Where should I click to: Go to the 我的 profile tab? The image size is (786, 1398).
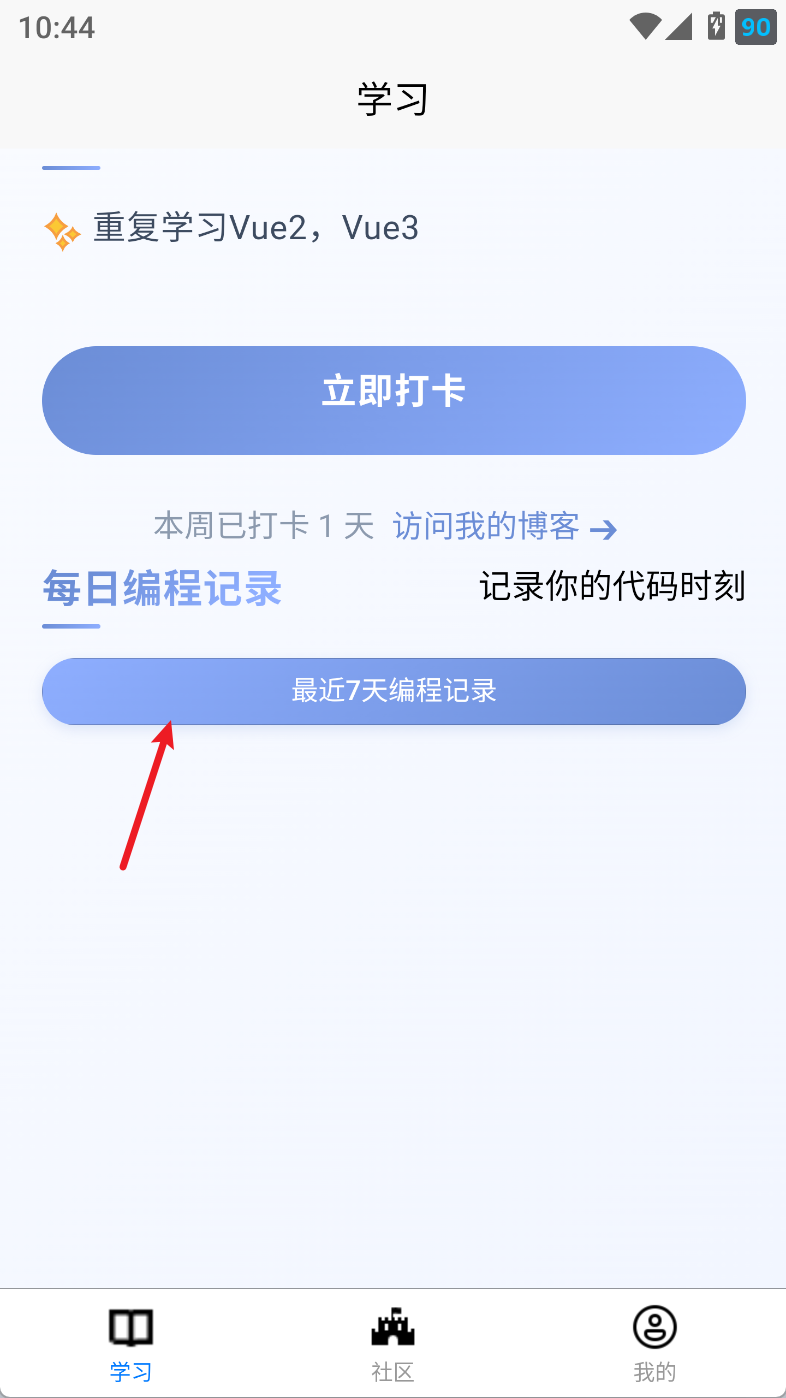655,1344
